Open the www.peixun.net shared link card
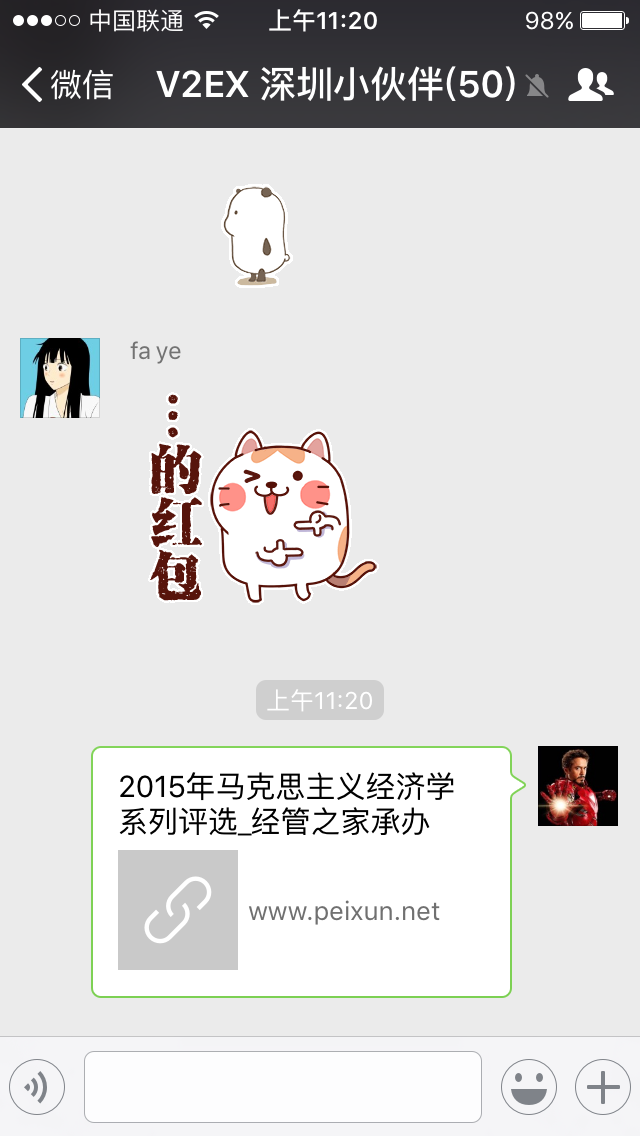640x1136 pixels. pos(301,871)
